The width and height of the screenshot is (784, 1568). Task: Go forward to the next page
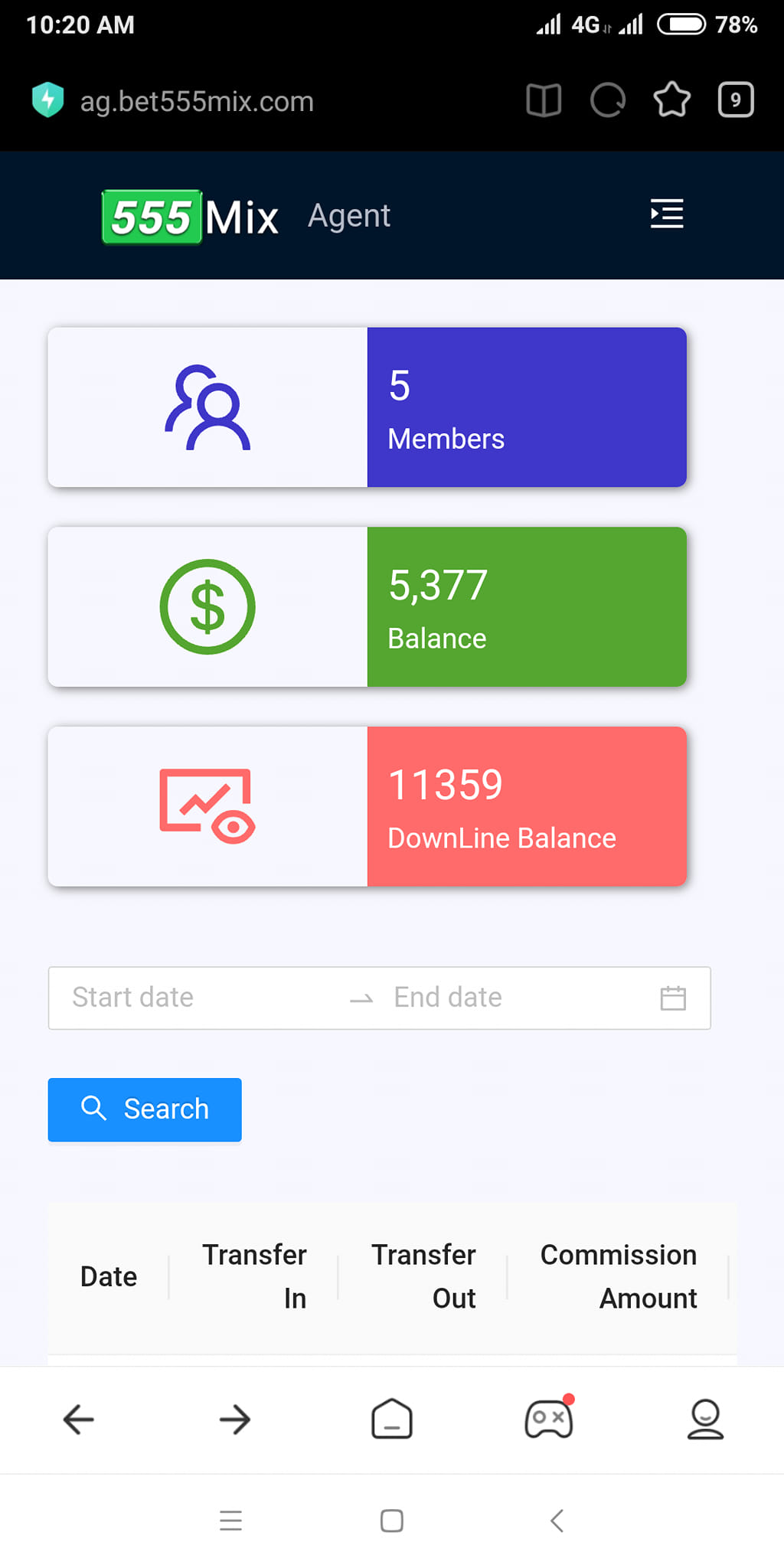point(235,1419)
